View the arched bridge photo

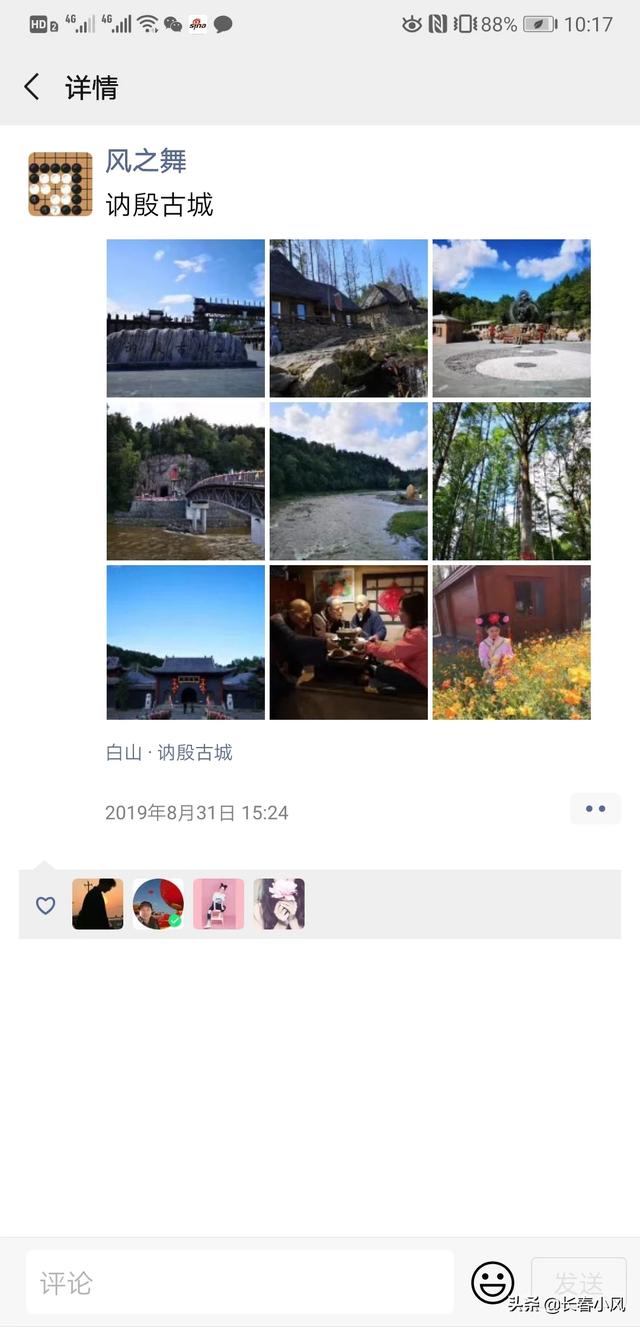(186, 481)
